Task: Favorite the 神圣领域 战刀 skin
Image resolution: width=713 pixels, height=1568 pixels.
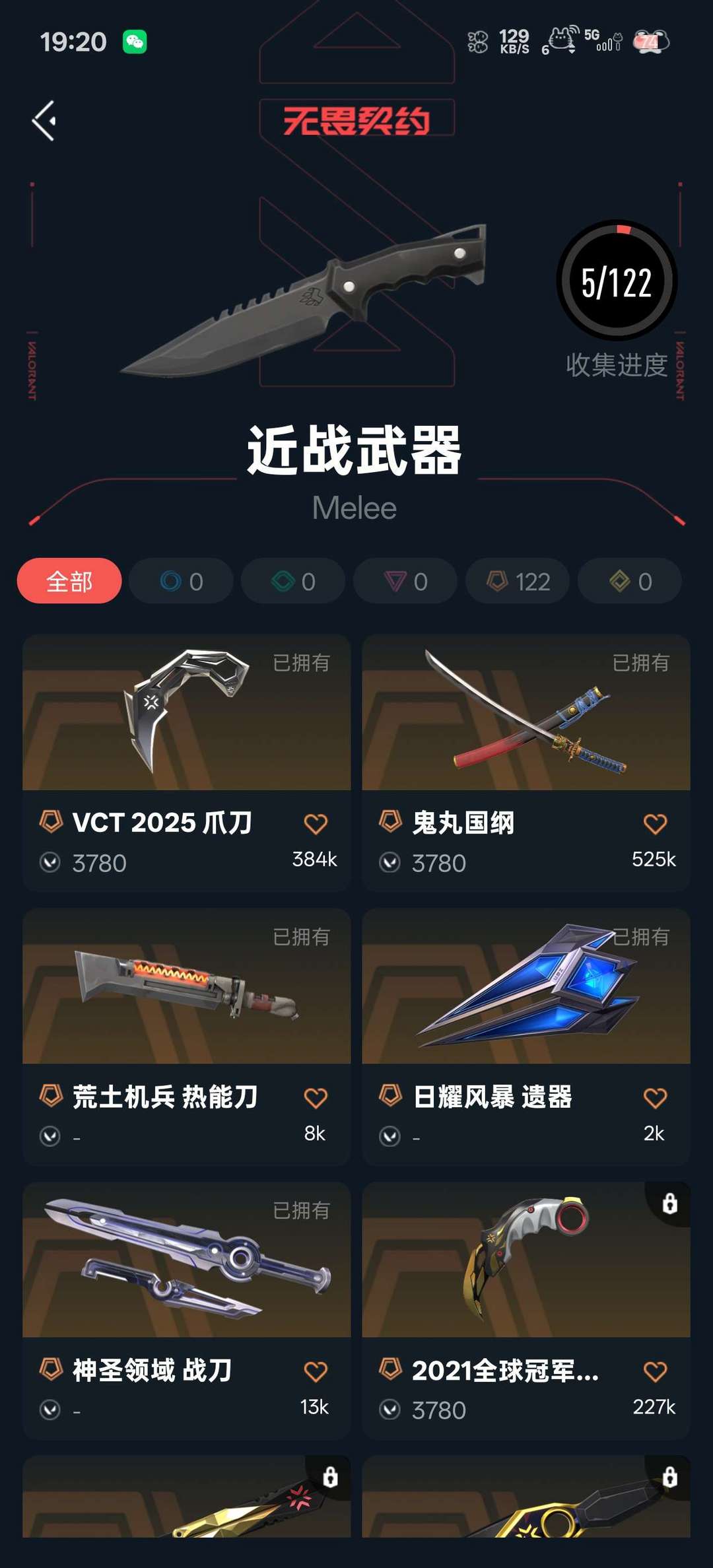Action: [316, 1372]
